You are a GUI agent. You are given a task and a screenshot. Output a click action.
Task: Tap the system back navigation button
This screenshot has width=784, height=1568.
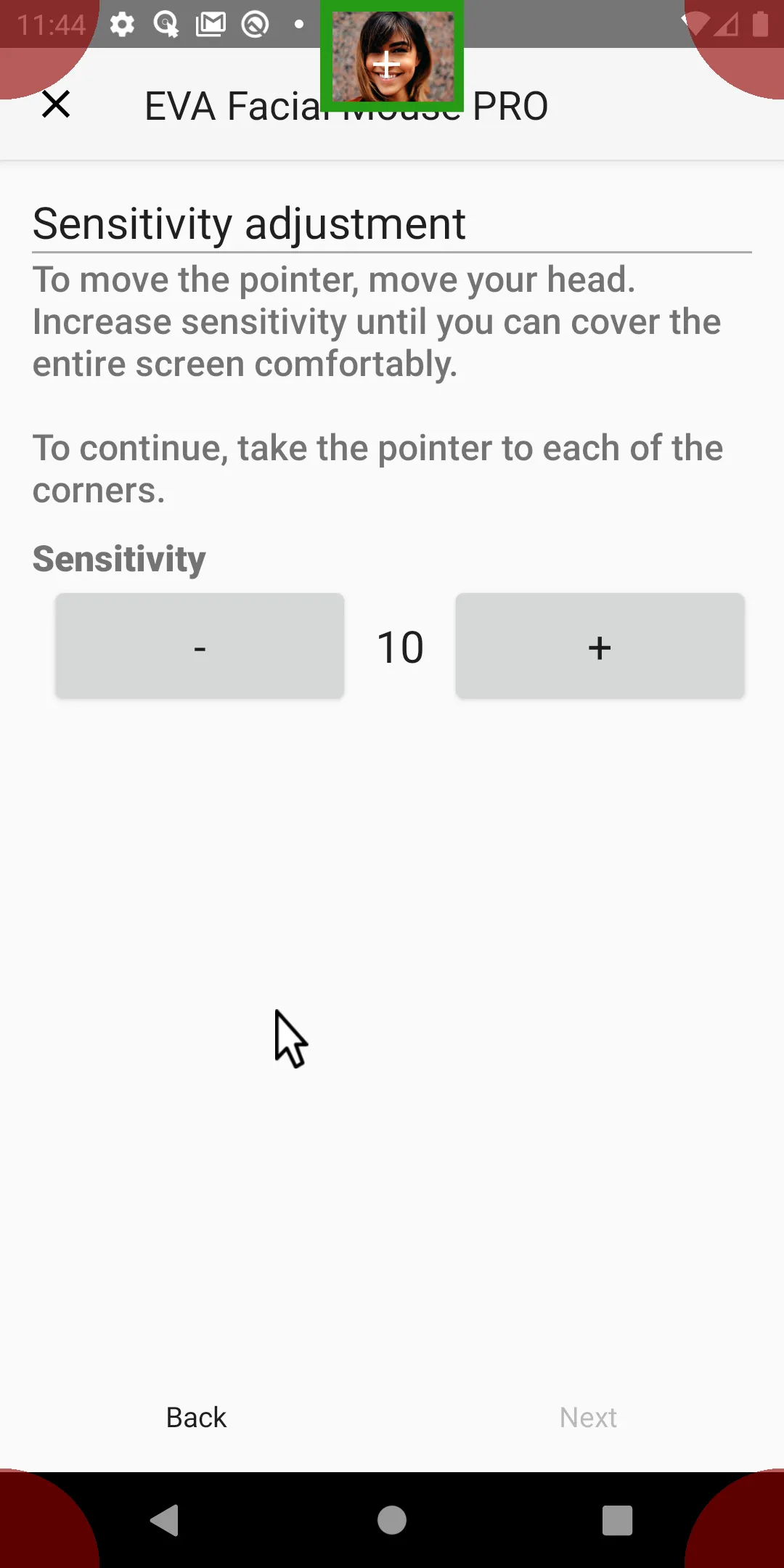pyautogui.click(x=166, y=1520)
